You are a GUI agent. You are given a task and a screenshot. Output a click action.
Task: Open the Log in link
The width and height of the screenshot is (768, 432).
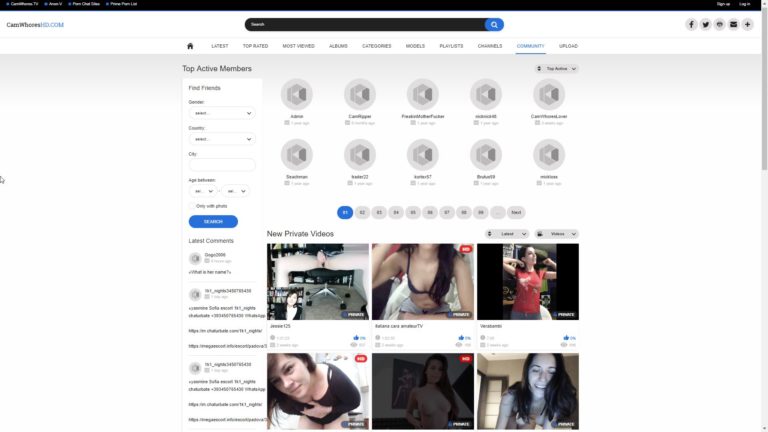(x=744, y=4)
